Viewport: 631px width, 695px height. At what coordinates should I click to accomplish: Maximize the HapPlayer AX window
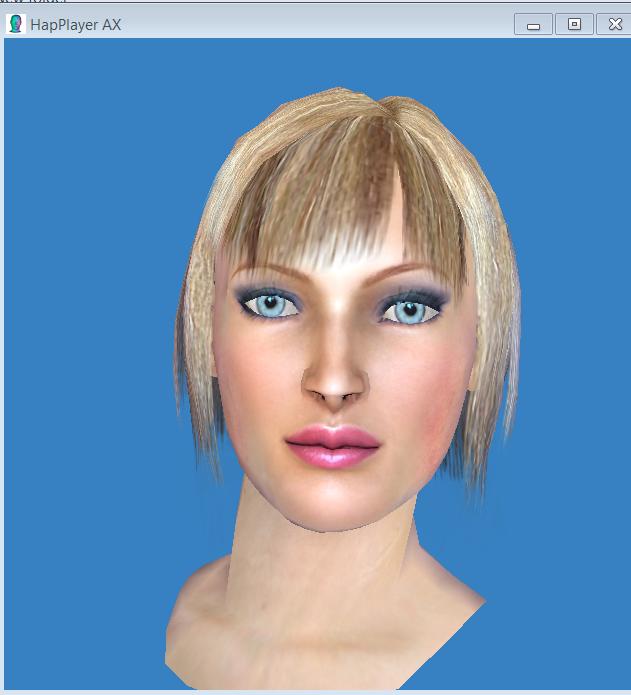(574, 25)
